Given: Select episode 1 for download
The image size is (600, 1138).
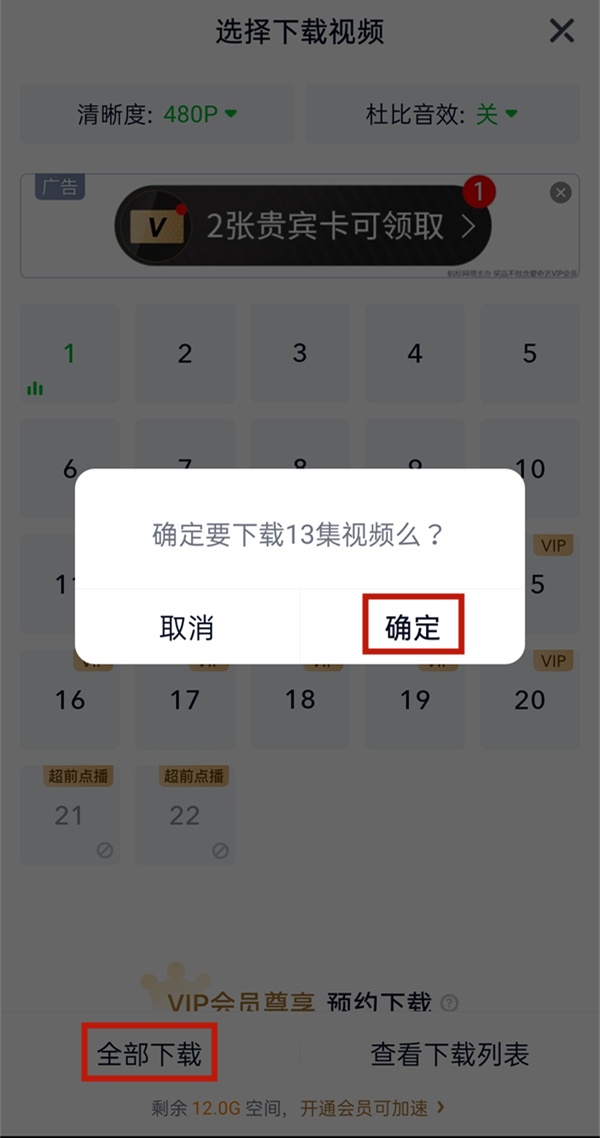Looking at the screenshot, I should [70, 353].
